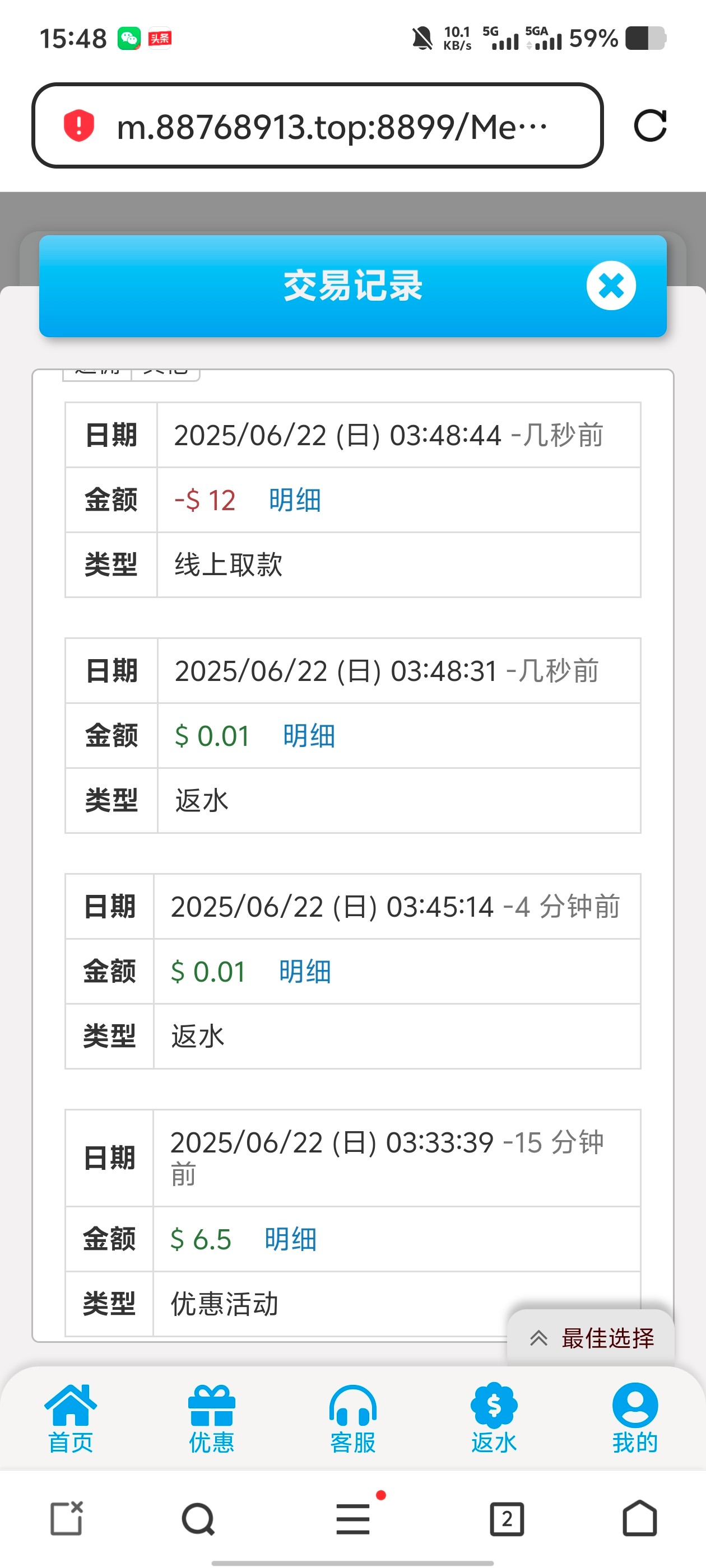
Task: View 明细 for the 03:48:31 返水 record
Action: click(x=309, y=736)
